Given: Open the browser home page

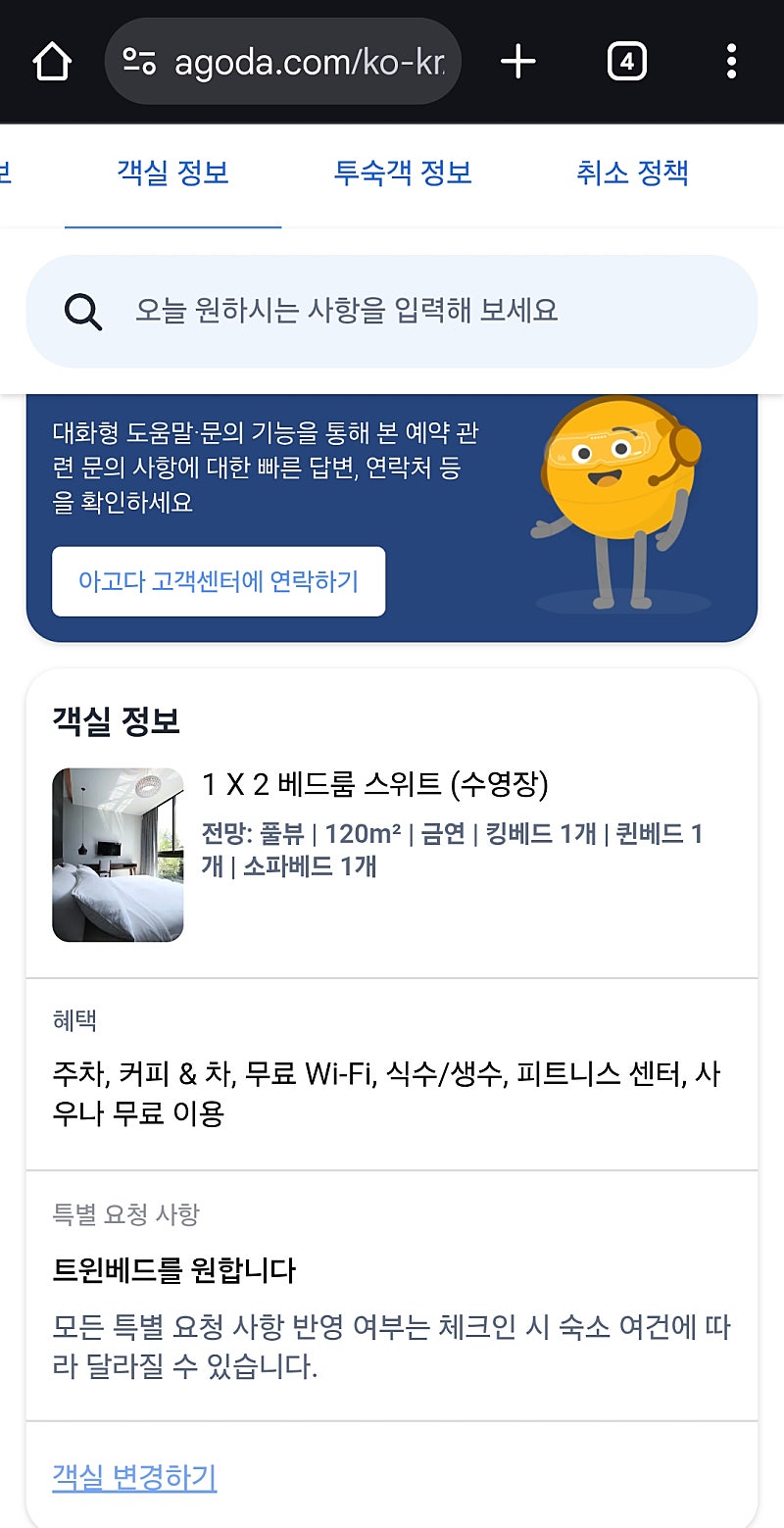Looking at the screenshot, I should pyautogui.click(x=52, y=63).
